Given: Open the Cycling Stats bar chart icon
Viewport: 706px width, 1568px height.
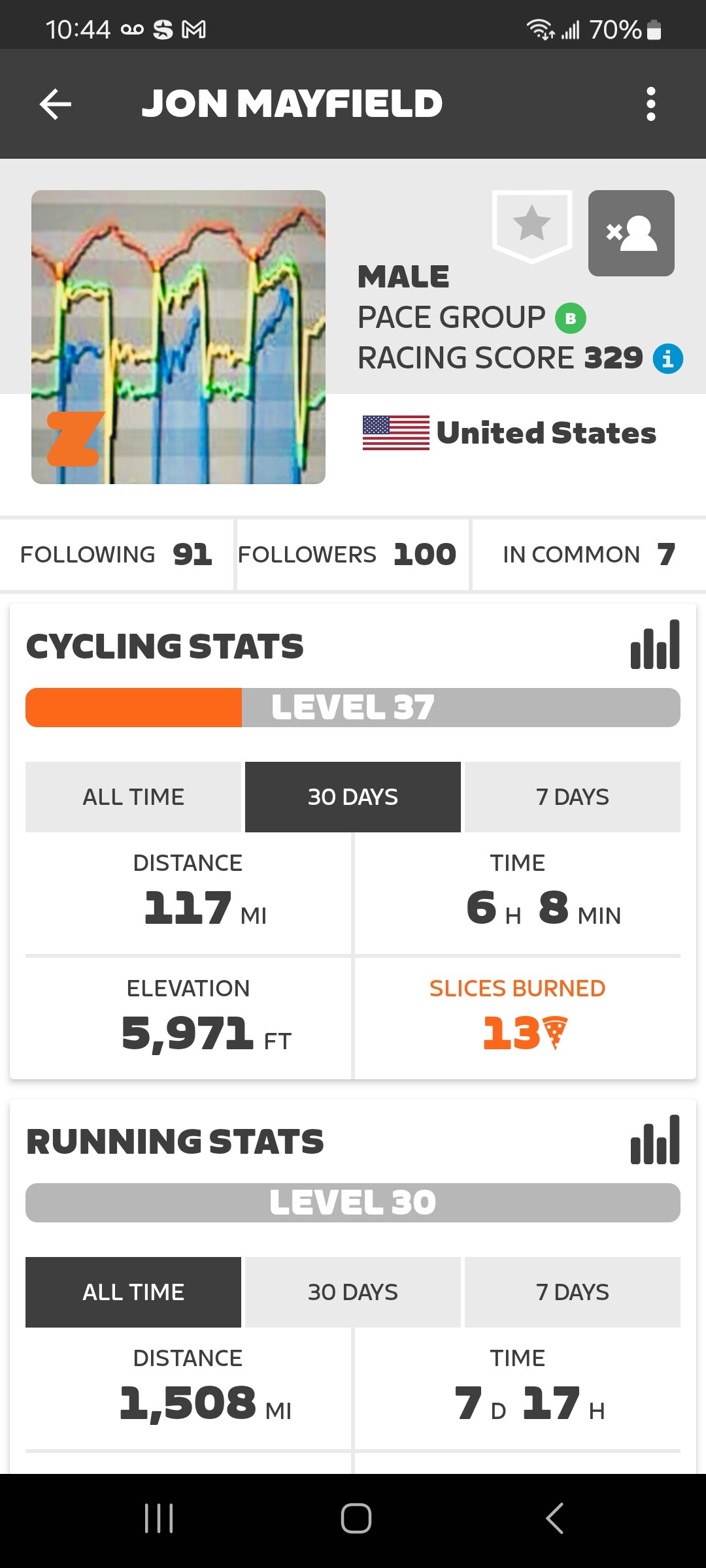Looking at the screenshot, I should [x=655, y=645].
